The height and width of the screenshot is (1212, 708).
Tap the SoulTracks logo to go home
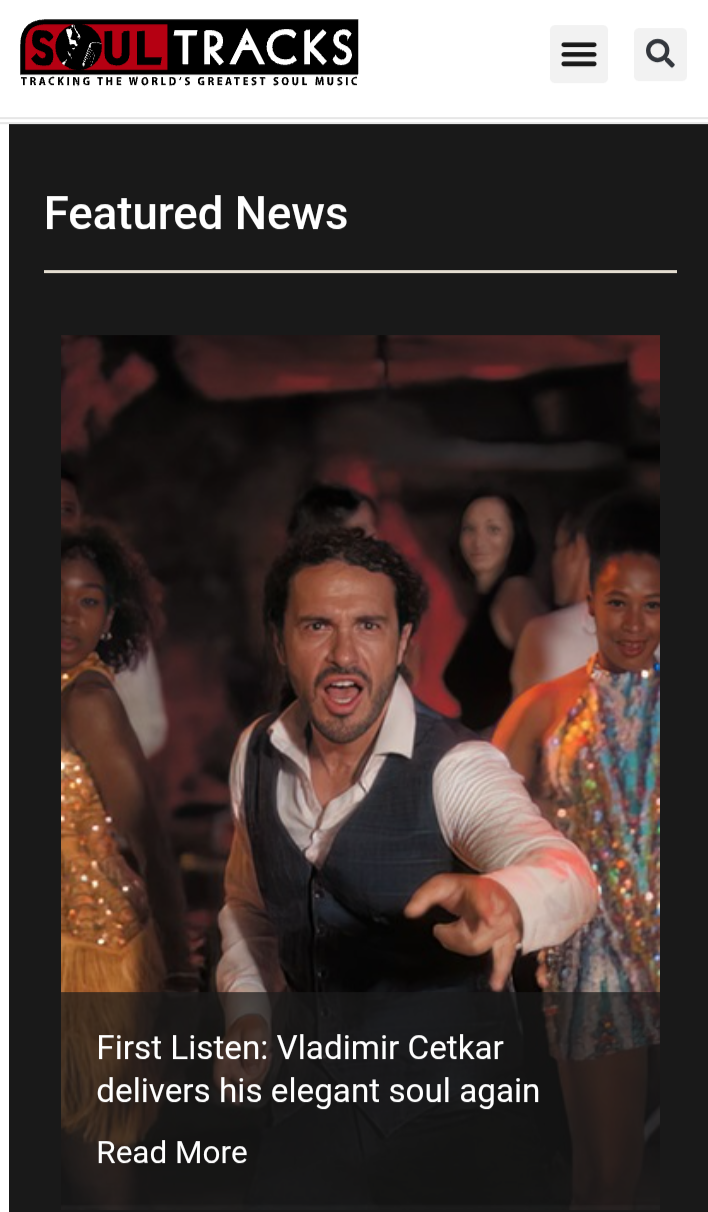[189, 52]
